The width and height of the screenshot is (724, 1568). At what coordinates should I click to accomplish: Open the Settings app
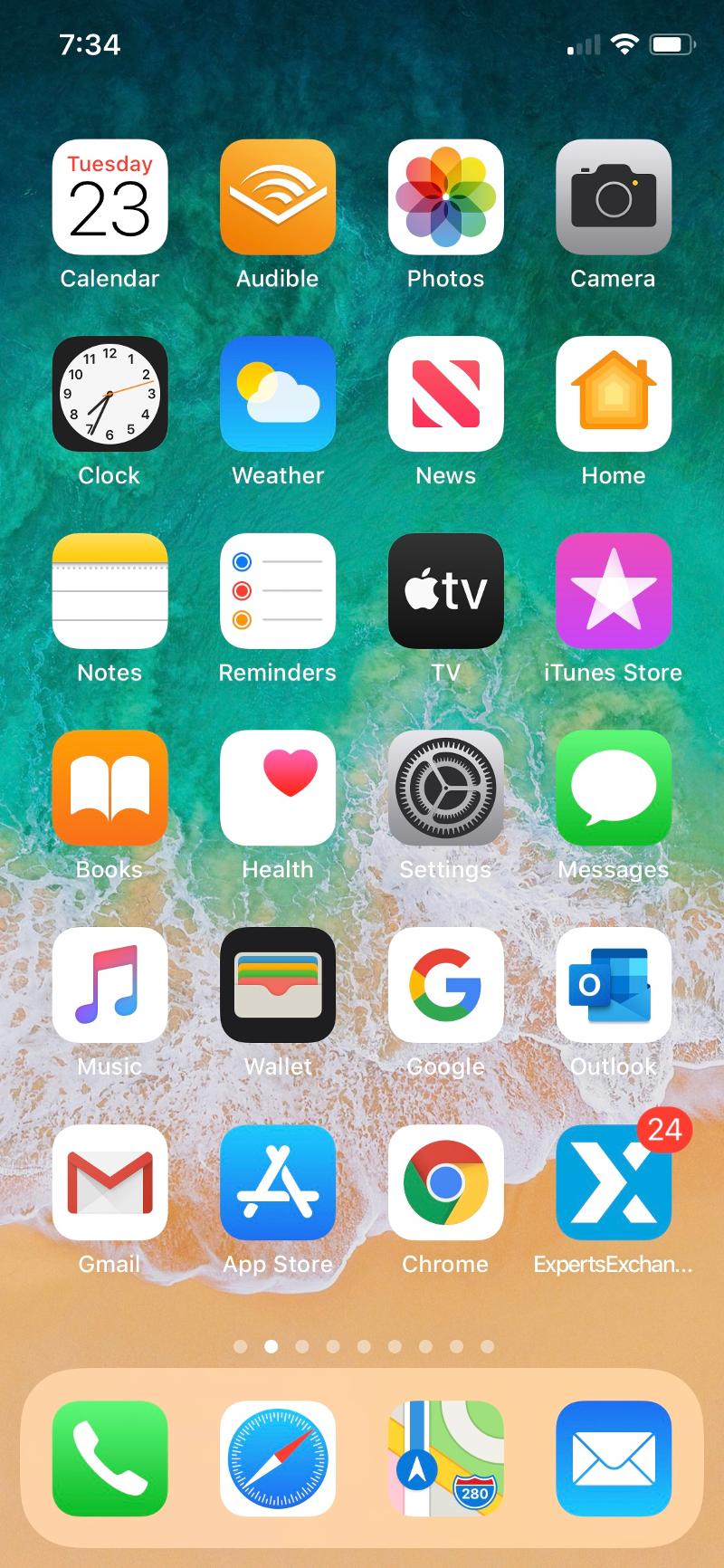tap(445, 788)
